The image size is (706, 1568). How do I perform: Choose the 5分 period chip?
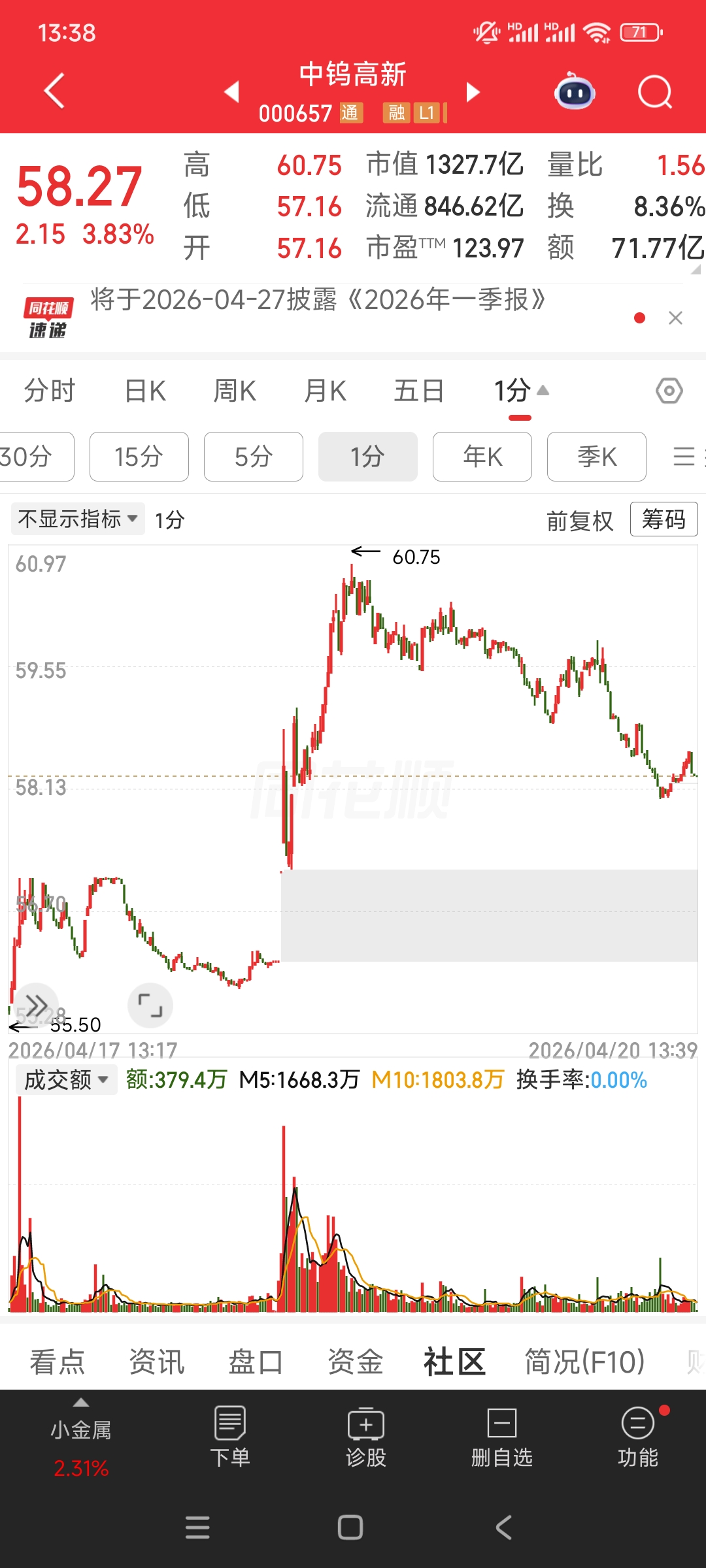[x=253, y=457]
